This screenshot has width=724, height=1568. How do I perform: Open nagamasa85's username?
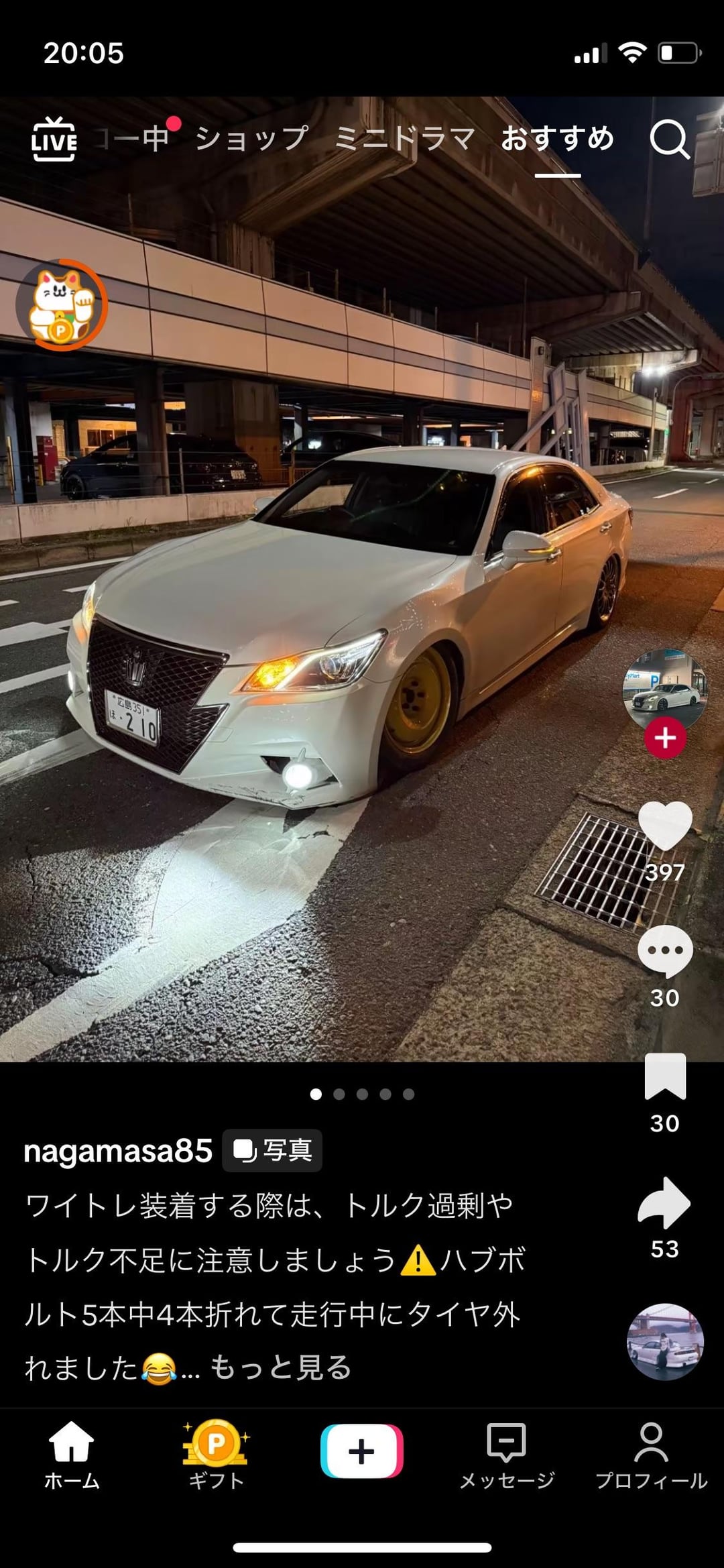tap(118, 1151)
